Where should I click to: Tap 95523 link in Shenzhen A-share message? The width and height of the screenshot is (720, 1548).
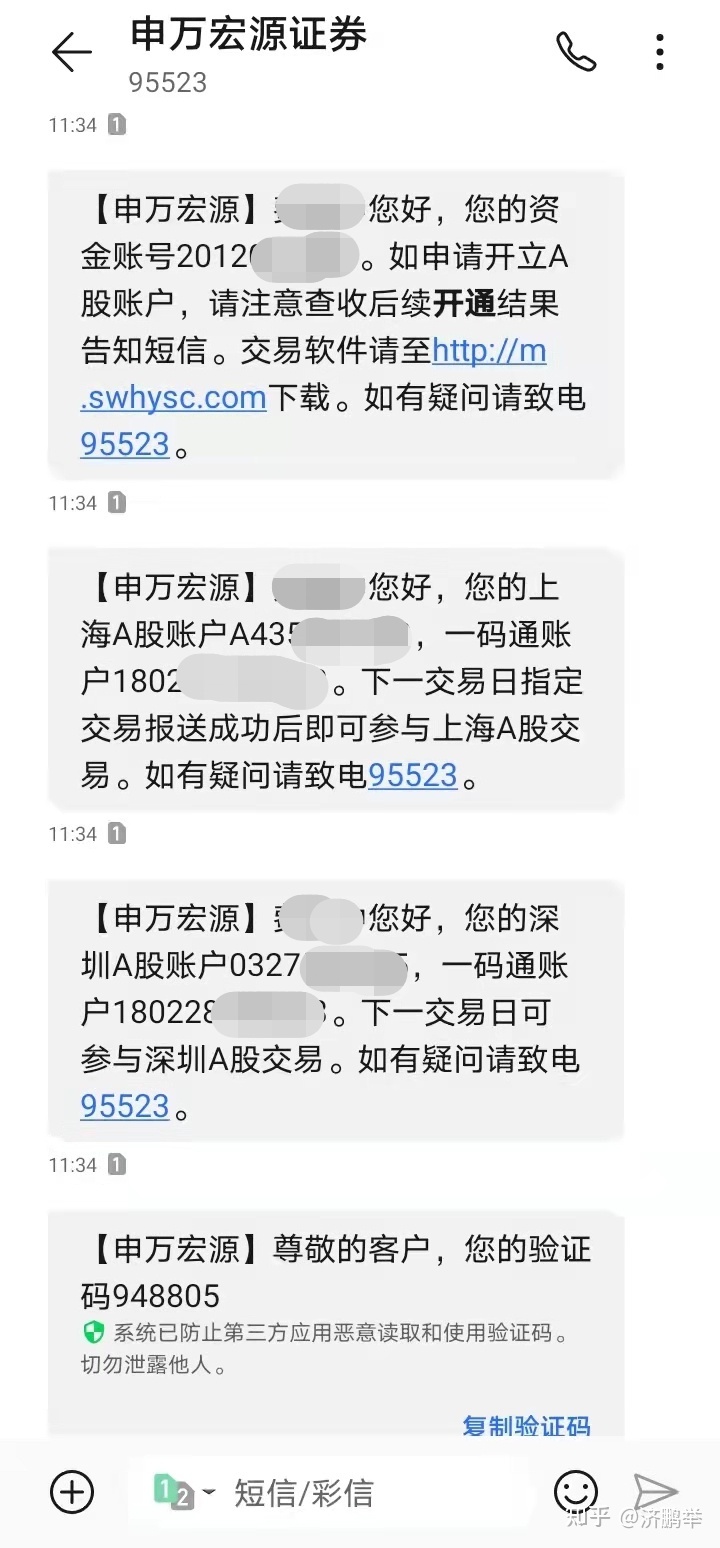124,1107
